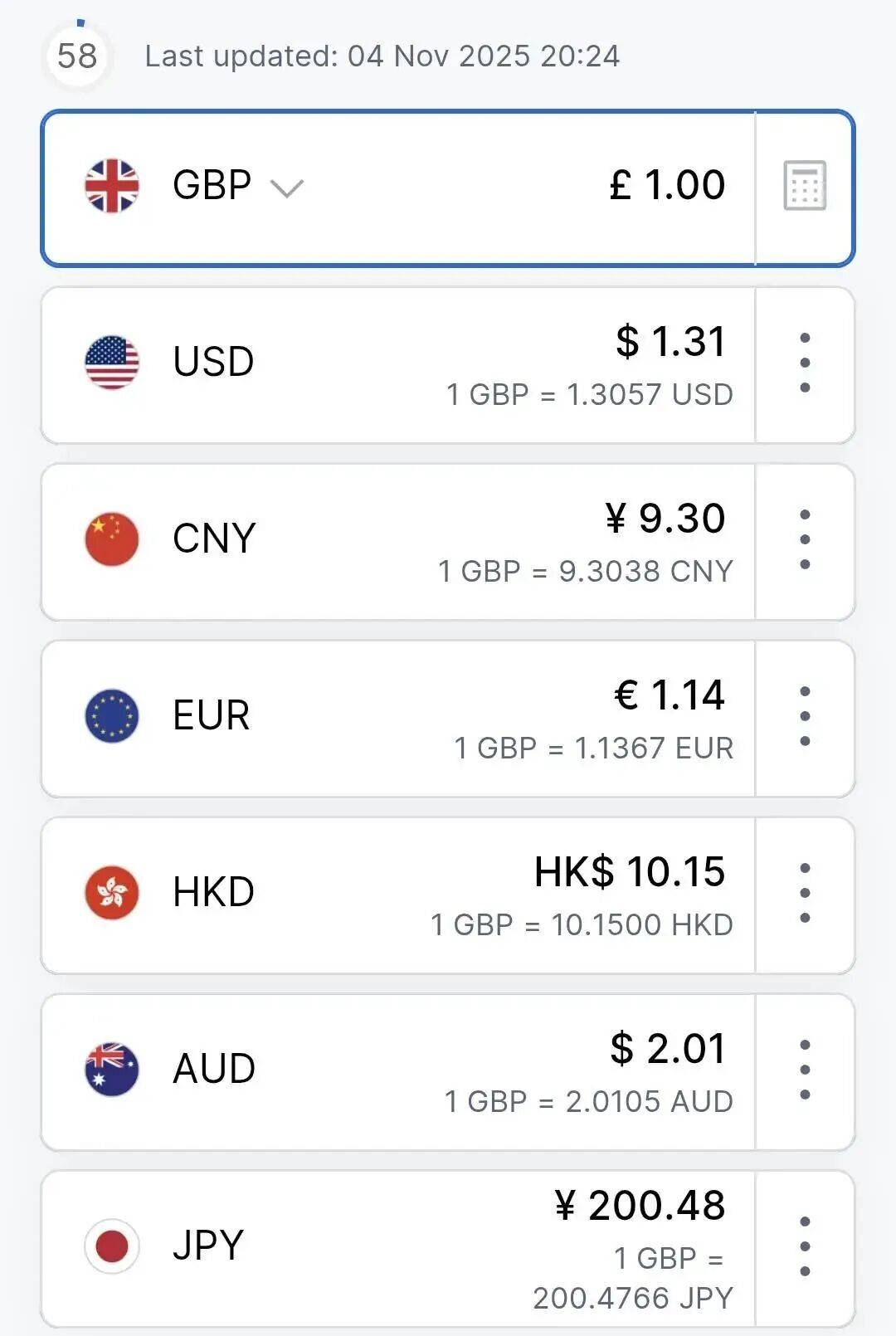Edit the £ 1.00 amount field
896x1336 pixels.
tap(667, 185)
